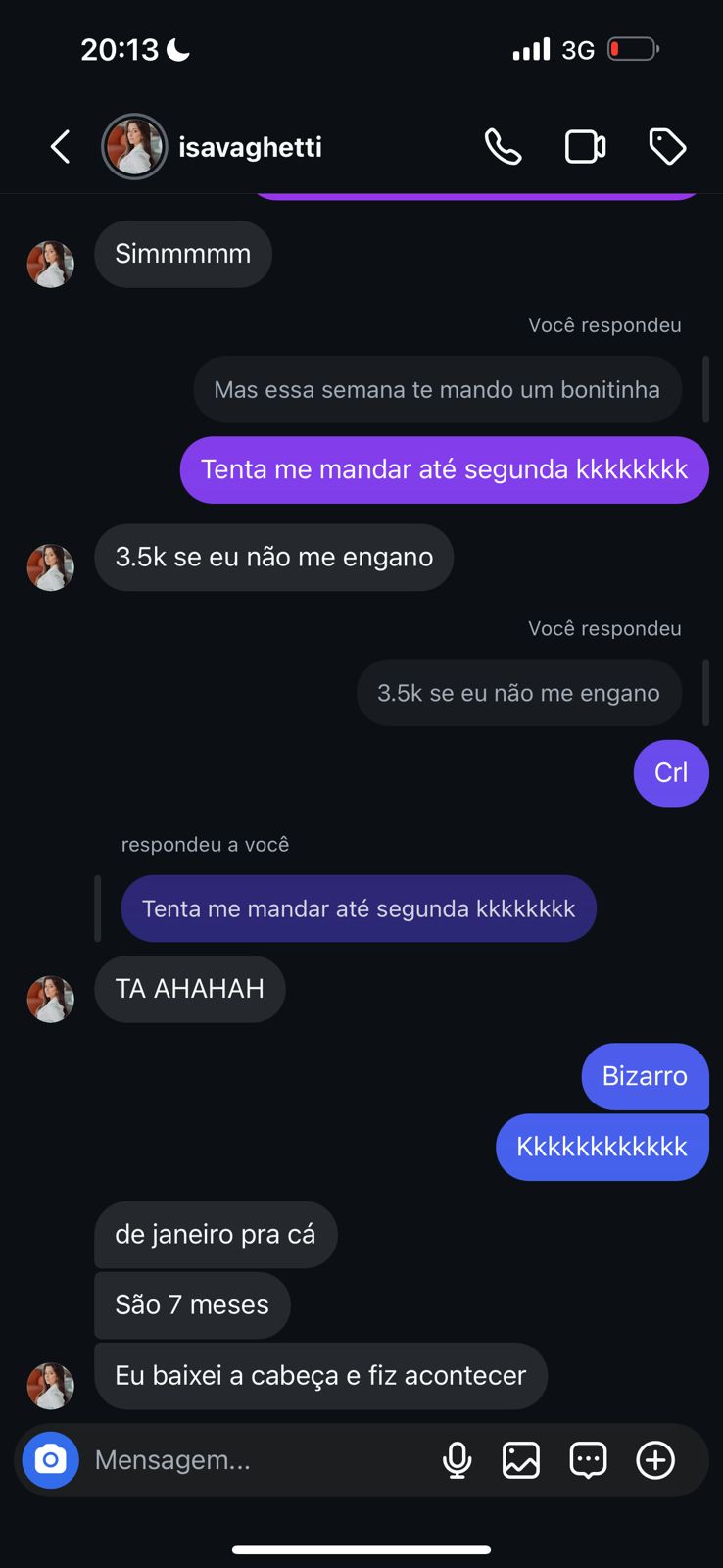The height and width of the screenshot is (1568, 723).
Task: Select the message bubble saying 'Crl'
Action: [x=671, y=773]
